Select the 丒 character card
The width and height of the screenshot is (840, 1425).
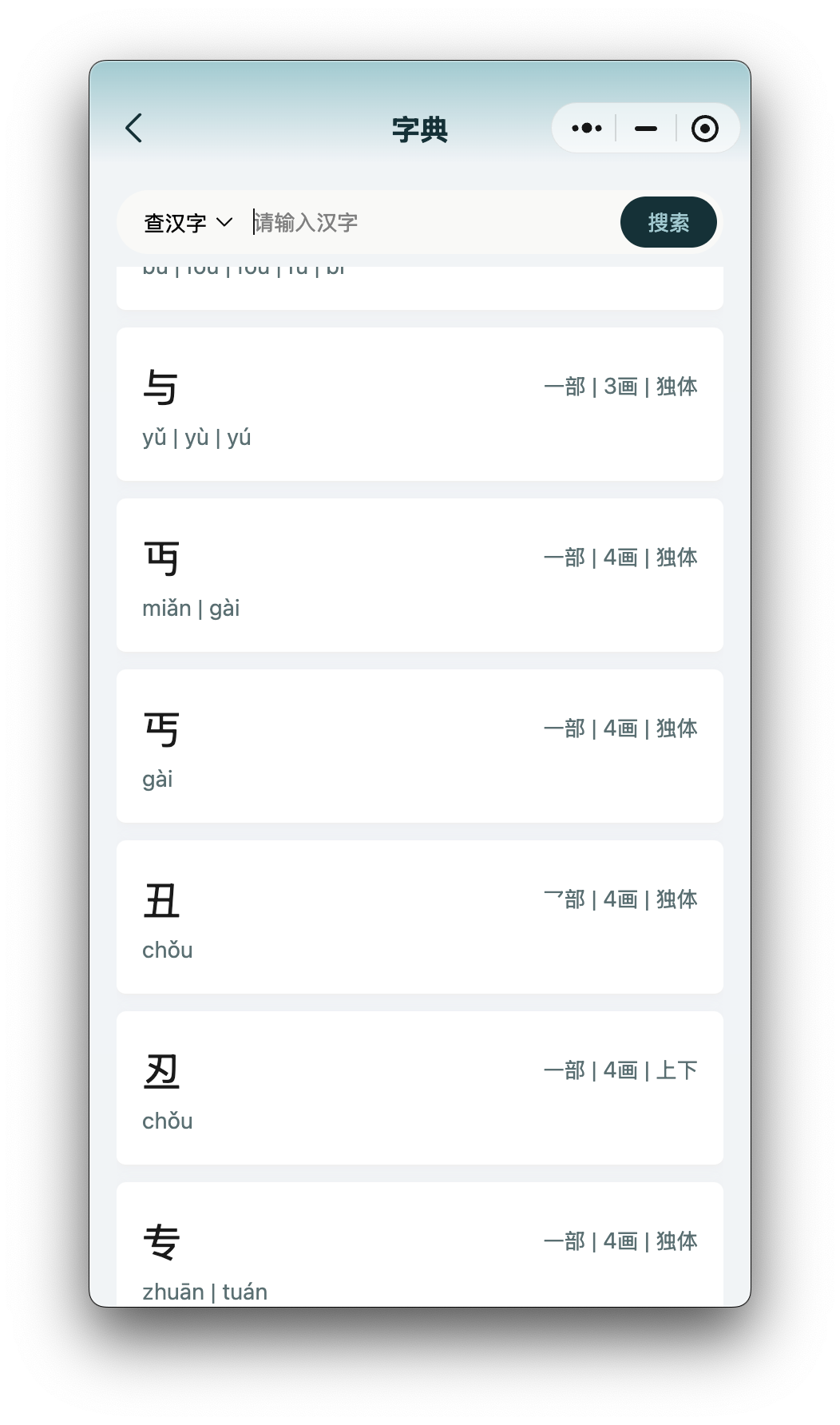[x=419, y=1086]
